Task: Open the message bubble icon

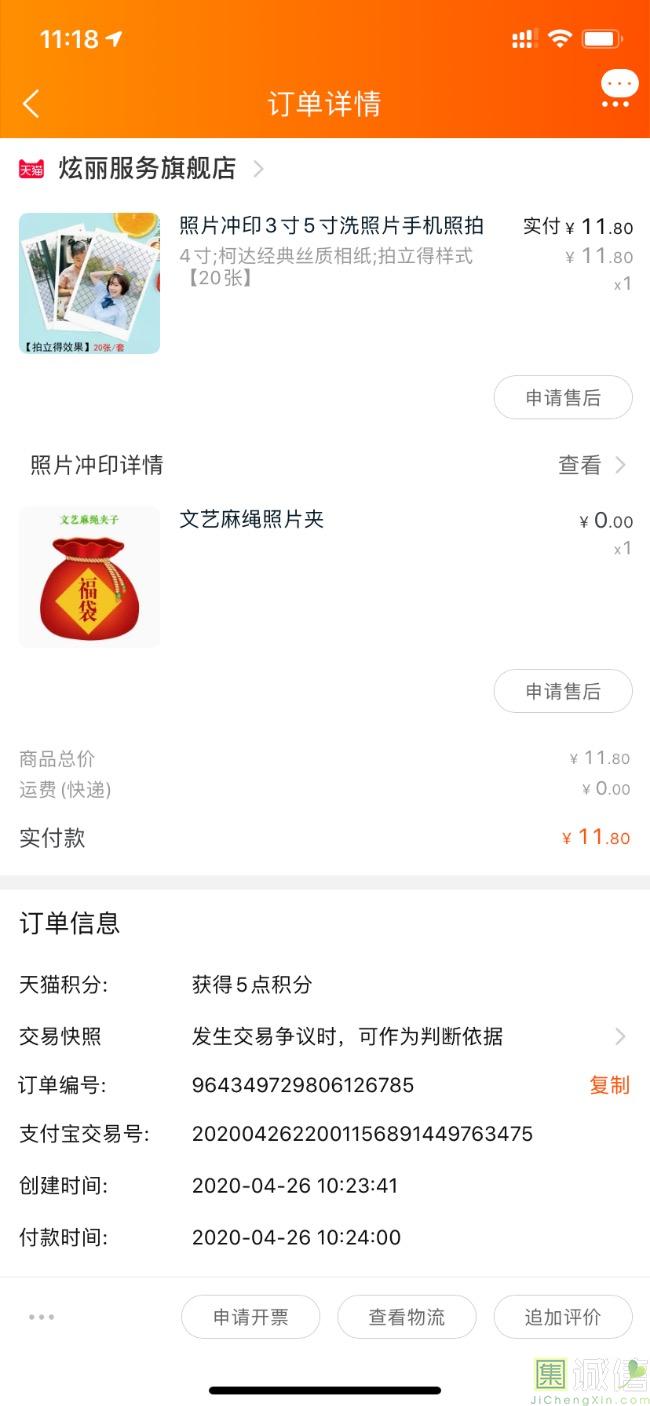Action: [619, 88]
